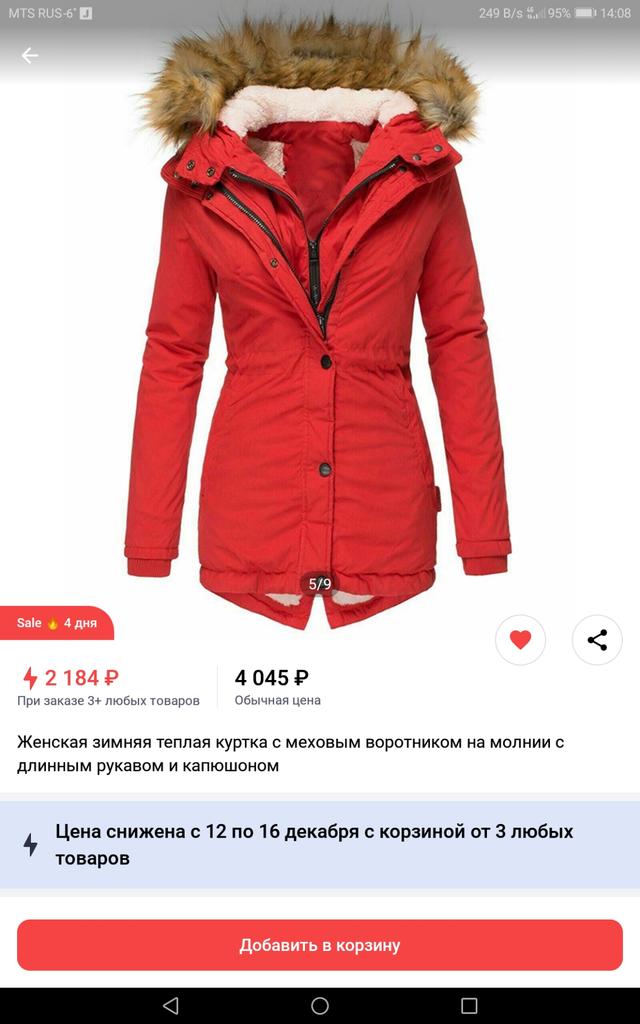Go back using the top arrow
Viewport: 640px width, 1024px height.
coord(30,56)
